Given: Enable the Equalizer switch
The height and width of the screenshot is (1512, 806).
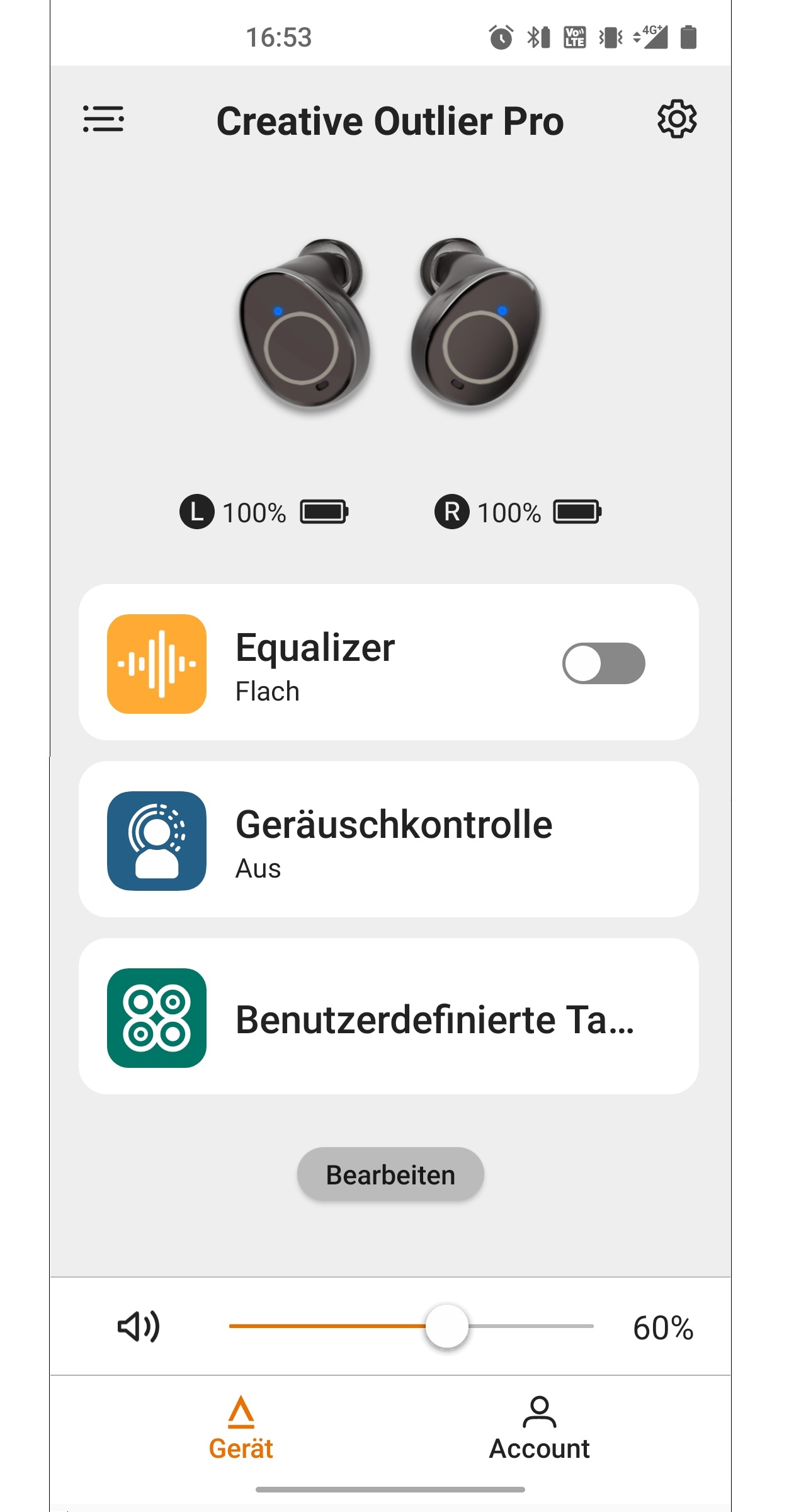Looking at the screenshot, I should (603, 663).
